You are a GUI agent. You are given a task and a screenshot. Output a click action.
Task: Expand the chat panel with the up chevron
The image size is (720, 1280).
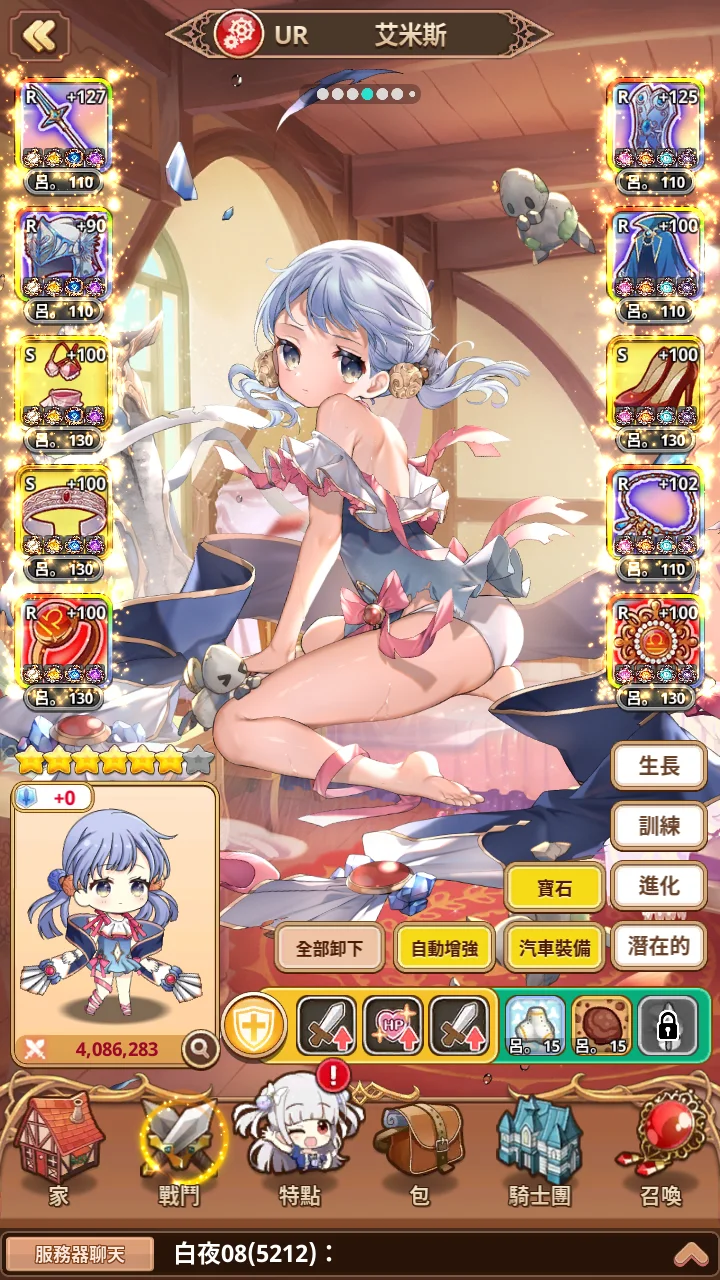(x=689, y=1254)
